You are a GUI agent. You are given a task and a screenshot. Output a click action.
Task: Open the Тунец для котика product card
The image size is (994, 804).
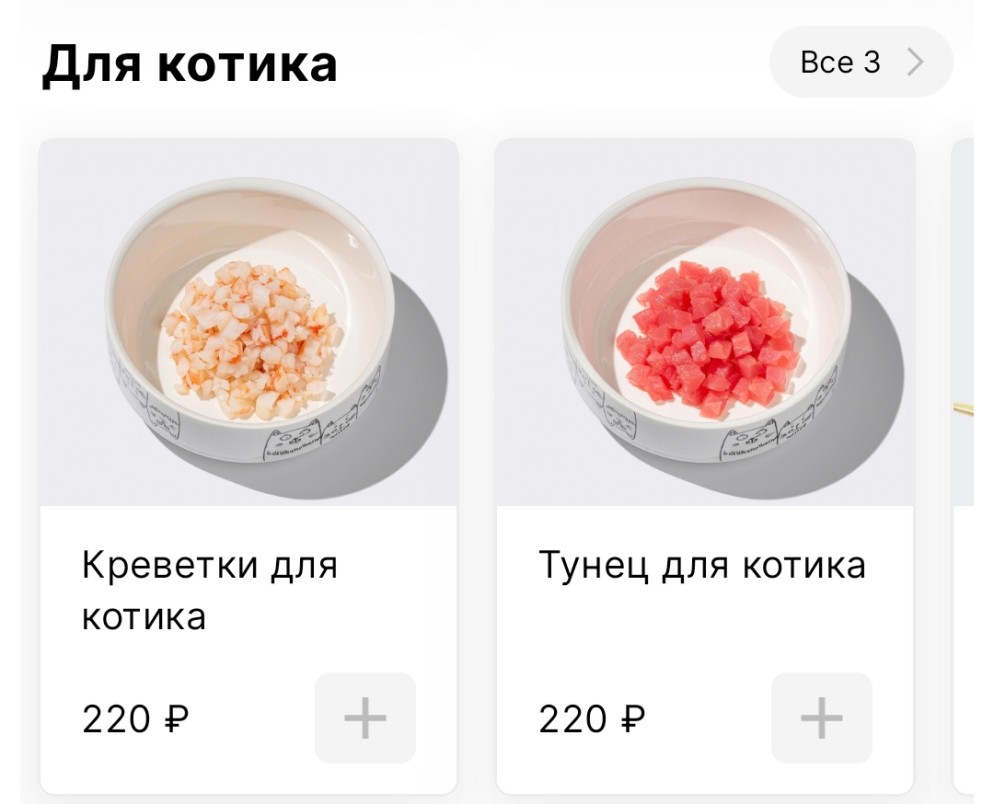click(x=704, y=330)
